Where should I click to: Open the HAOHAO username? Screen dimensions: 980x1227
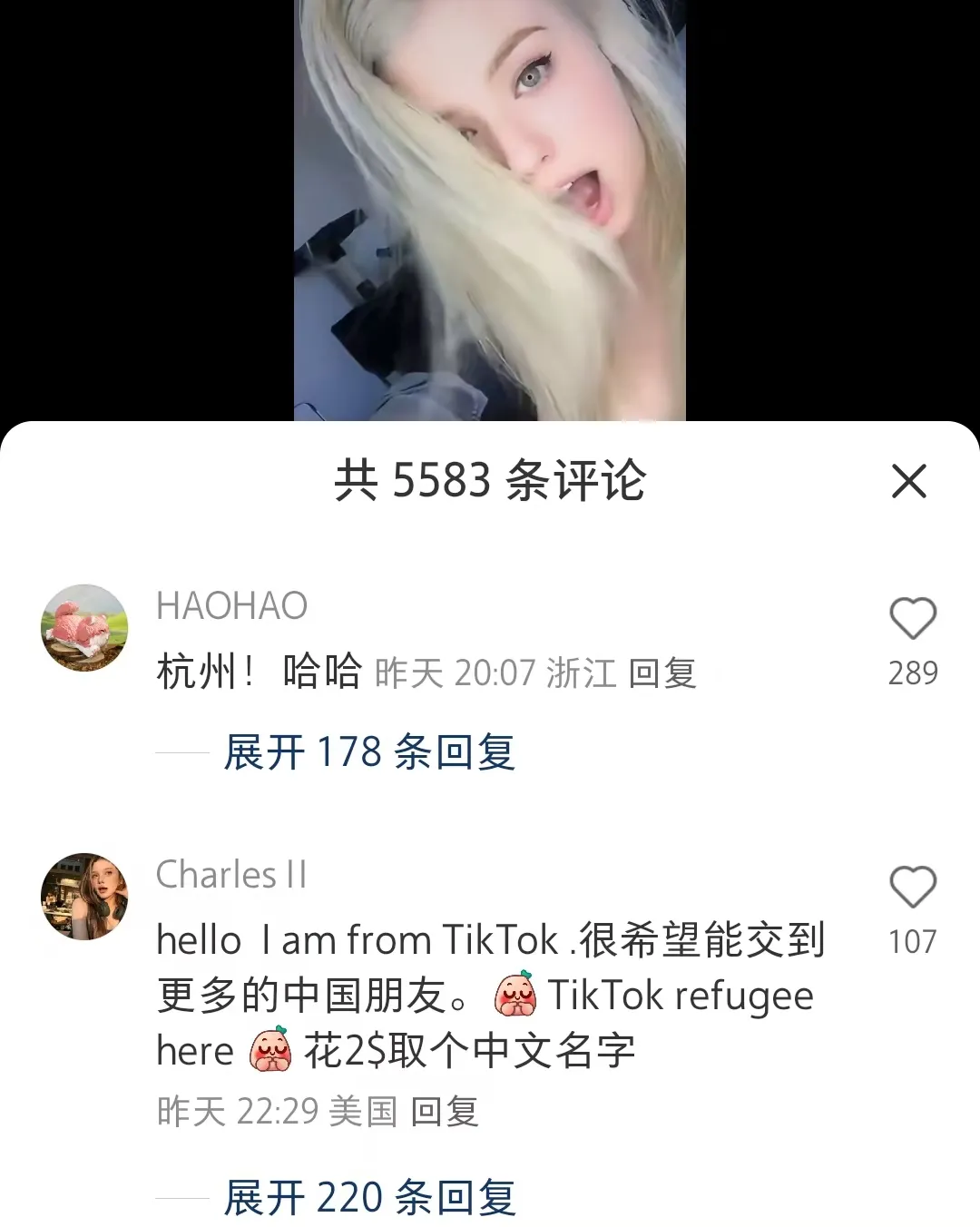(x=231, y=606)
